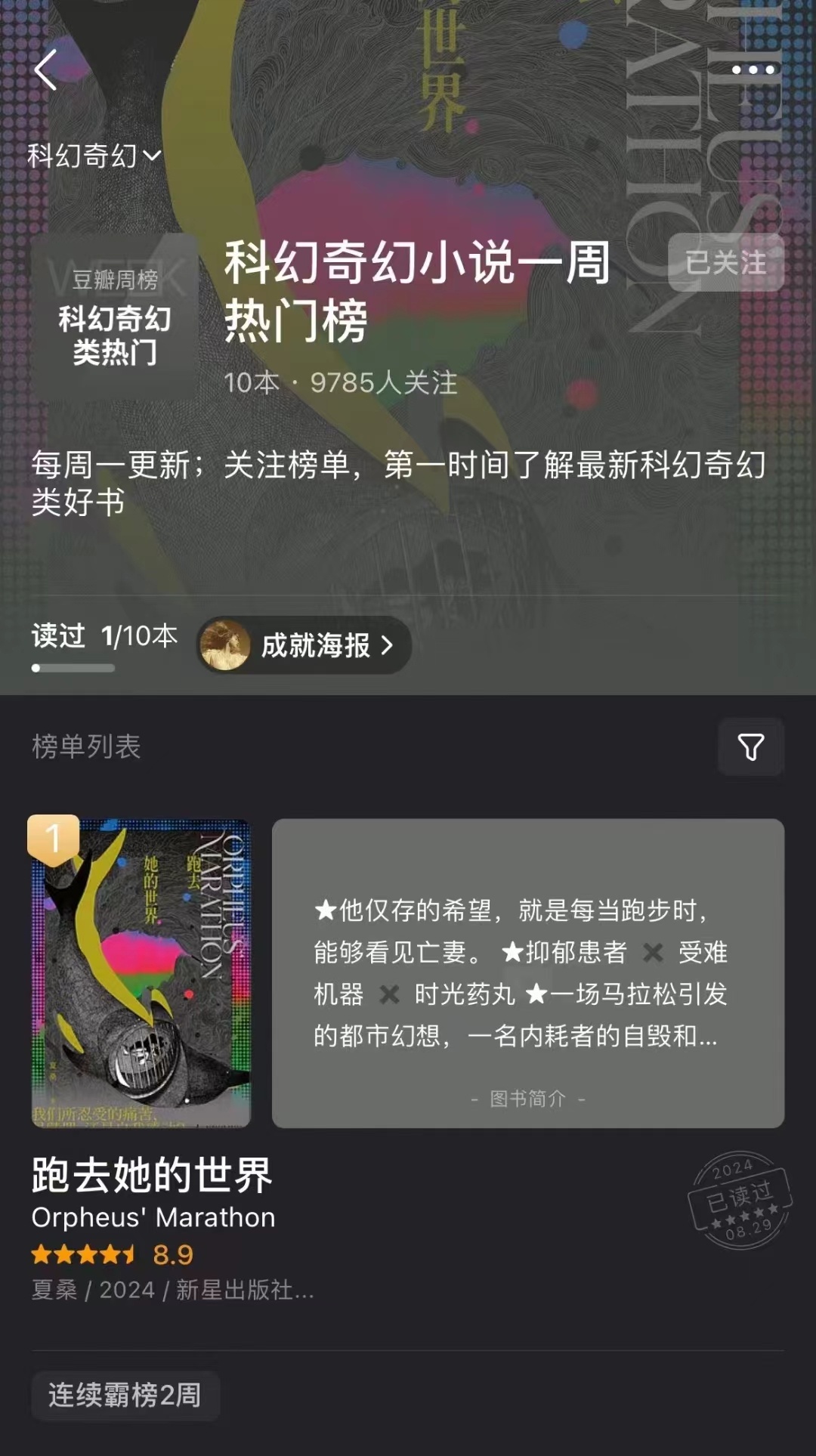Tap the 已关注 follow button

726,262
